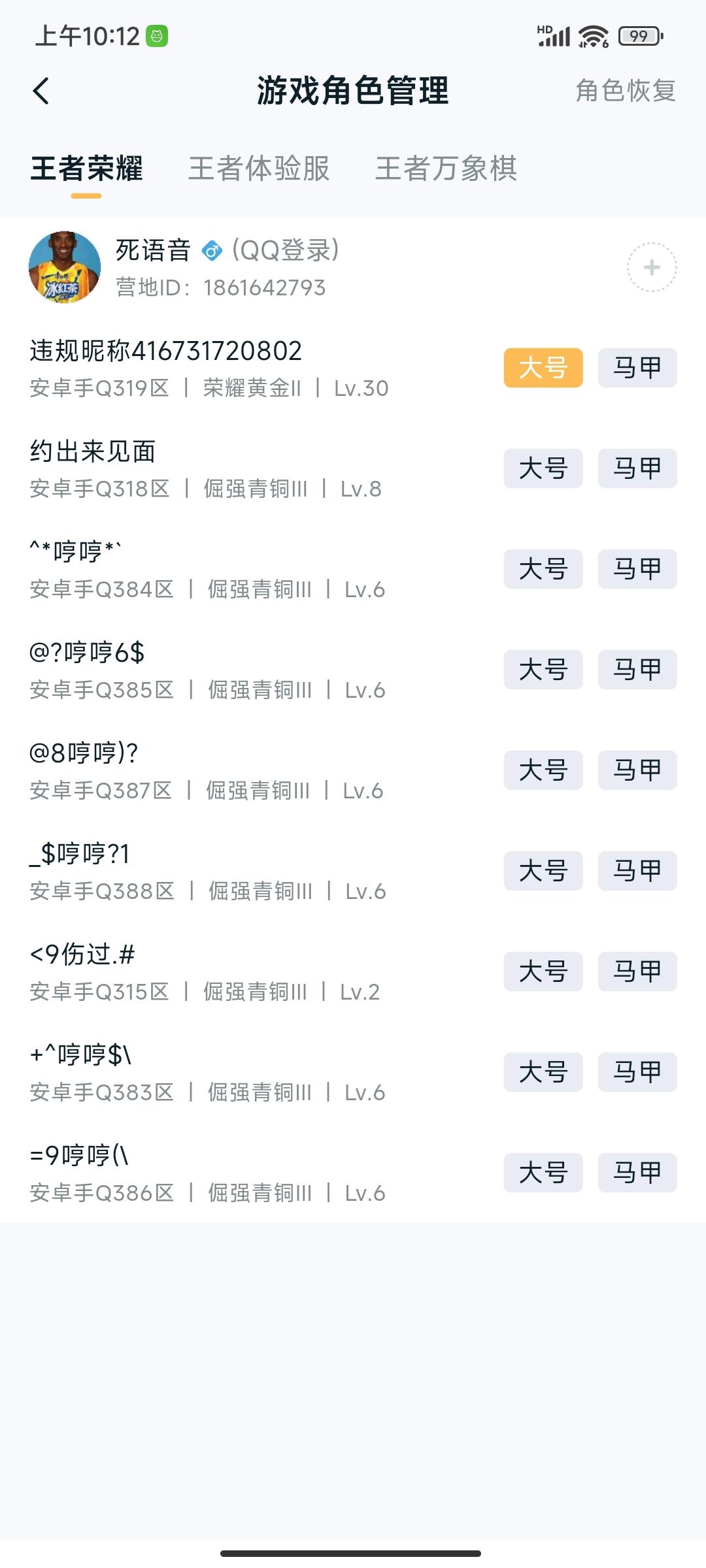Tap the back arrow to exit role management
706x1568 pixels.
pyautogui.click(x=41, y=91)
